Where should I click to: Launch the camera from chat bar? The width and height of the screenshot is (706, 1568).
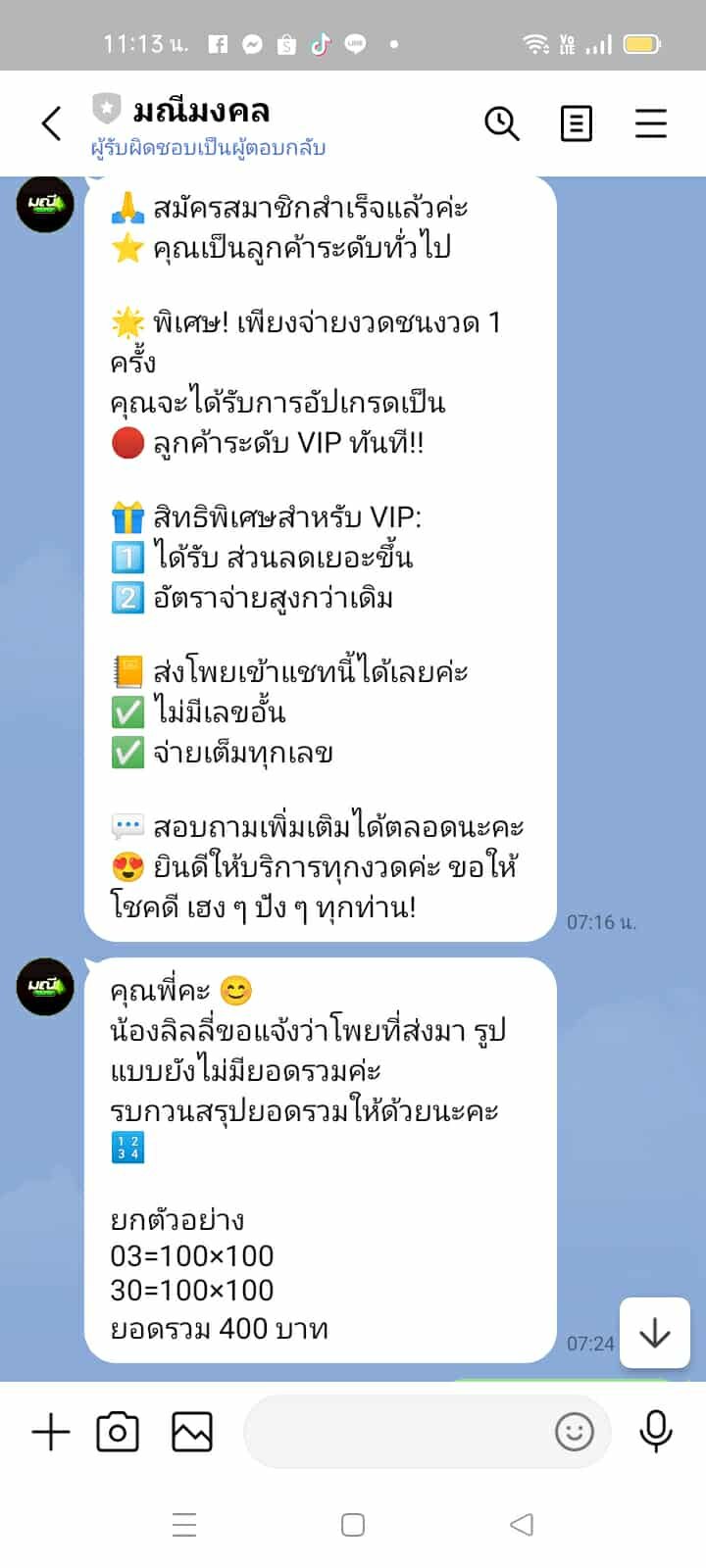click(118, 1432)
